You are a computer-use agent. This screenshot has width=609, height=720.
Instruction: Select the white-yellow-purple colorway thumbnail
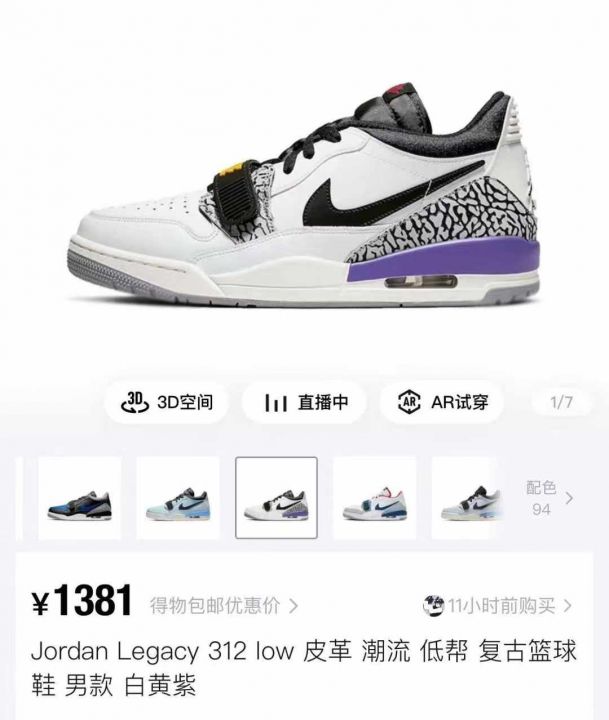pyautogui.click(x=276, y=498)
